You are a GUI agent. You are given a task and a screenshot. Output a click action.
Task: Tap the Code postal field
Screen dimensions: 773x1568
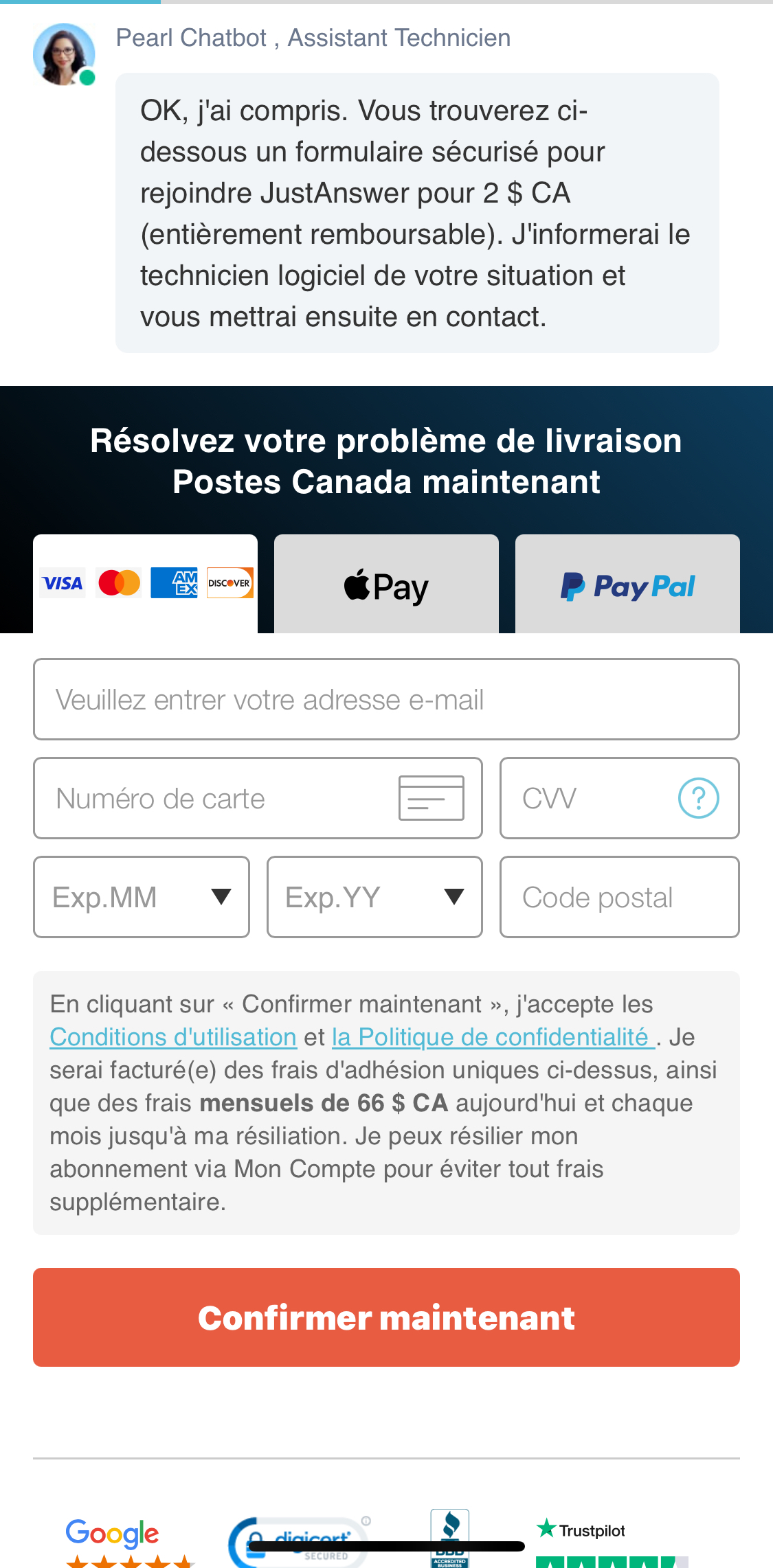619,898
